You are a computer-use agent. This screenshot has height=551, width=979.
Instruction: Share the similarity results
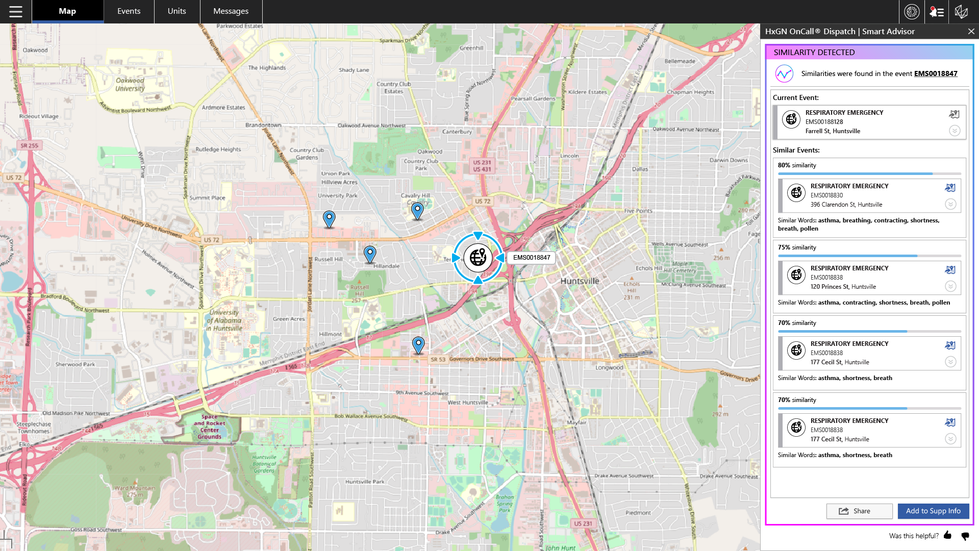point(859,511)
